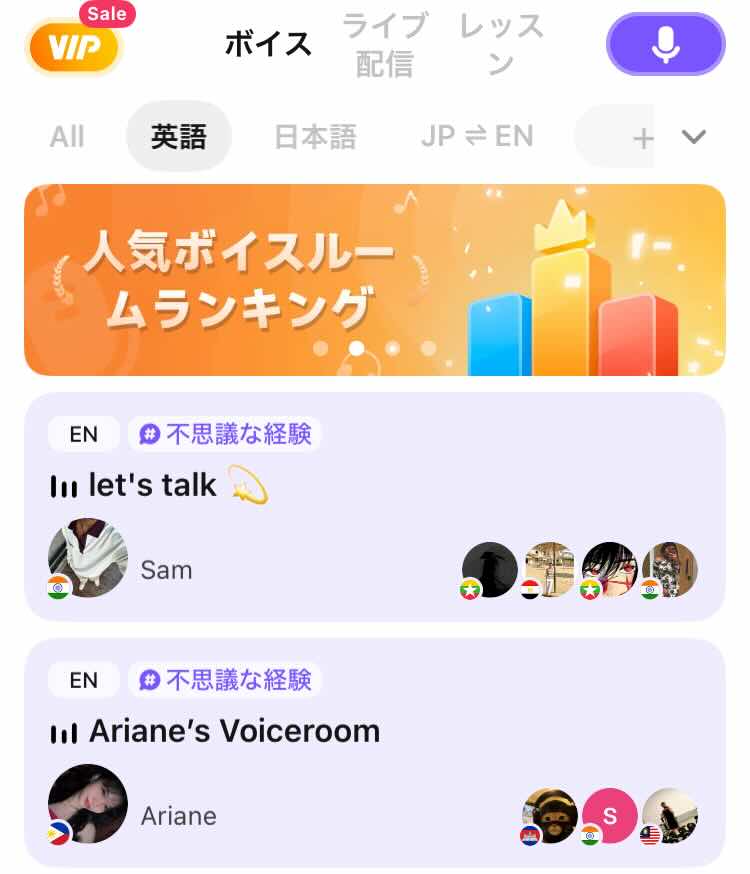Enable the JP ⇄ EN filter
The width and height of the screenshot is (750, 874).
coord(478,137)
